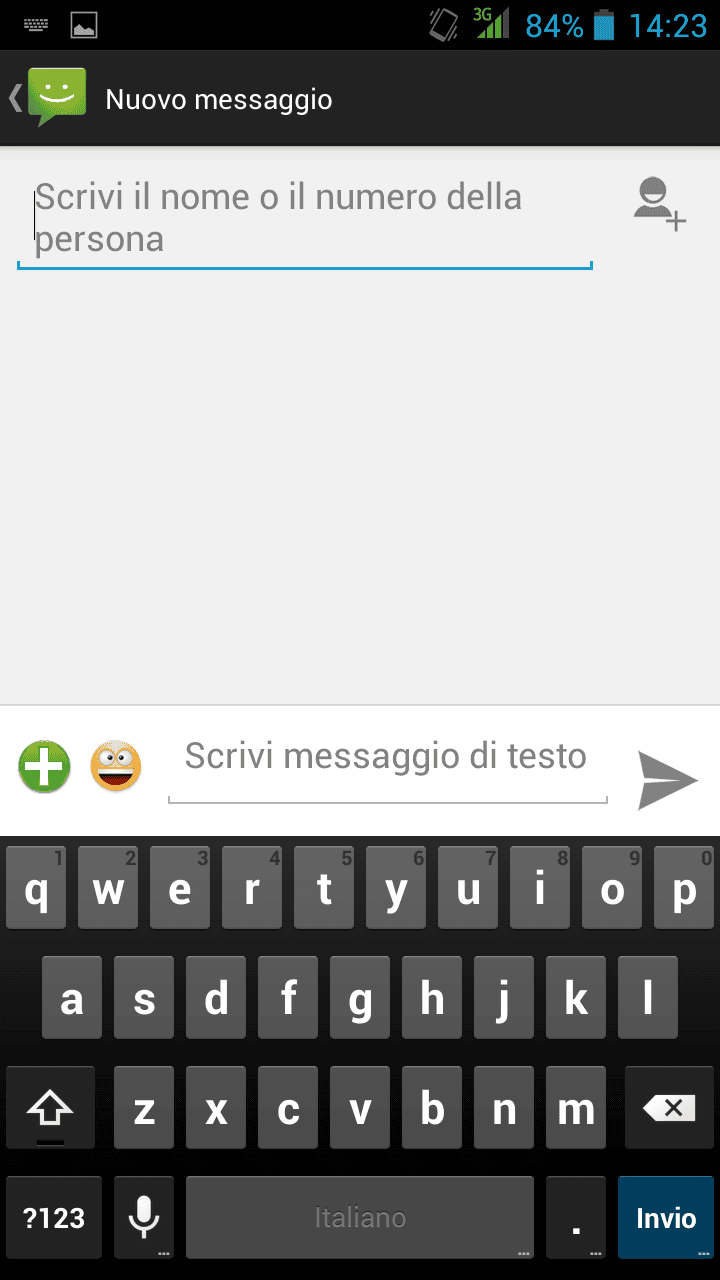Screen dimensions: 720x1280
Task: Tap the recipient name or number field
Action: (304, 219)
